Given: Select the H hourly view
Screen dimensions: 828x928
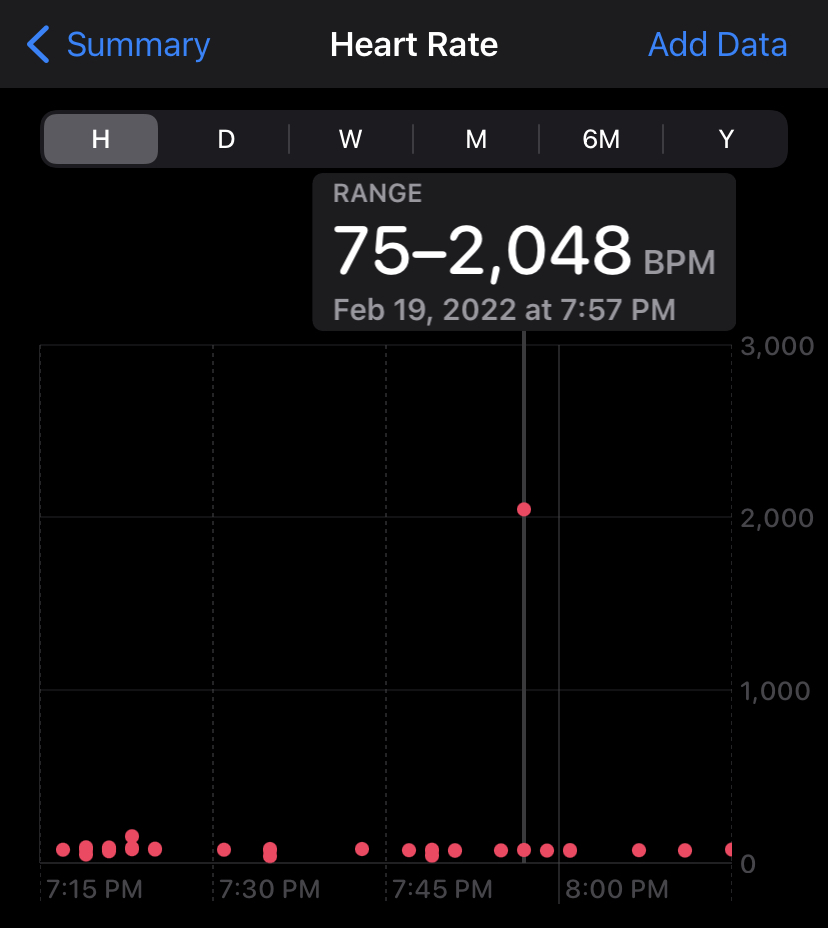Looking at the screenshot, I should coord(101,139).
